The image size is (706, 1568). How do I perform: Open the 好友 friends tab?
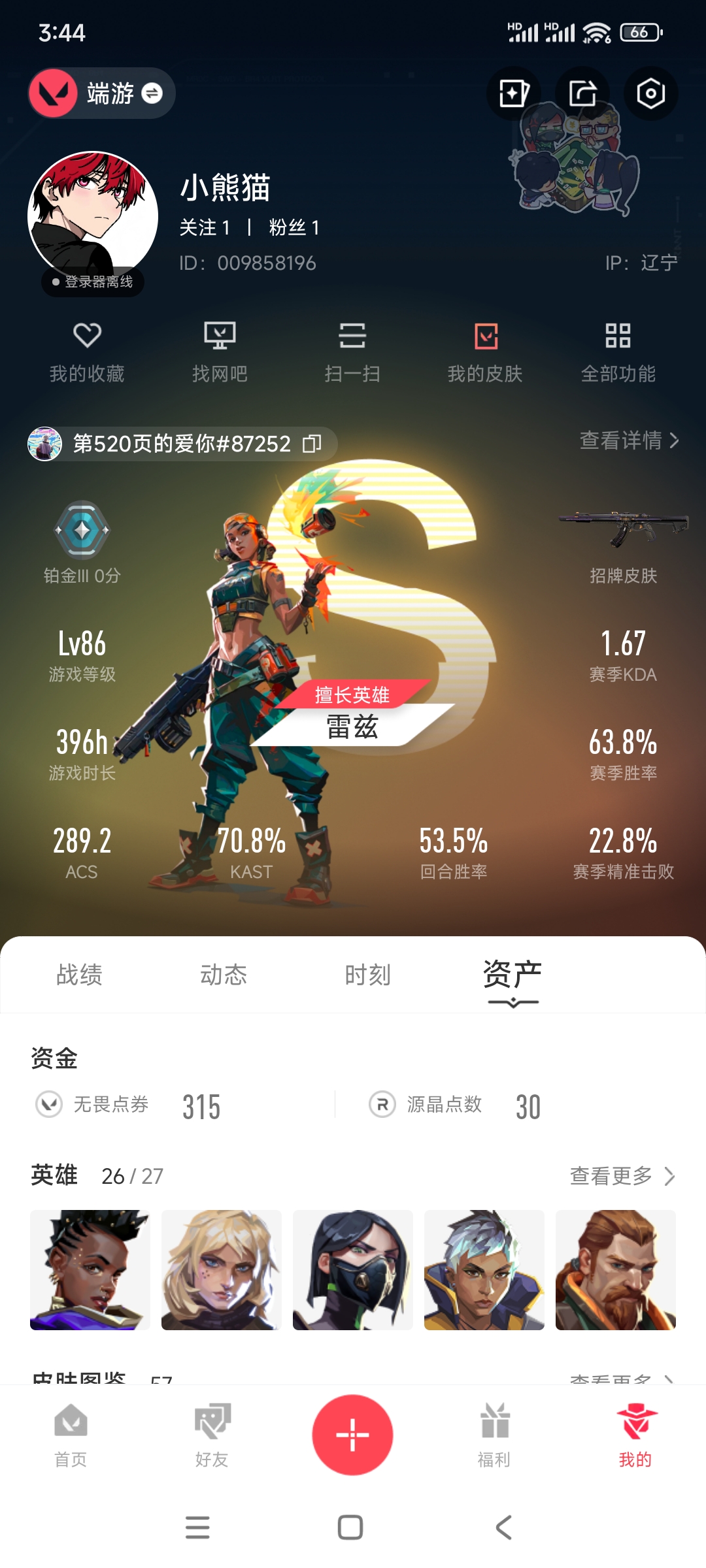click(212, 1436)
